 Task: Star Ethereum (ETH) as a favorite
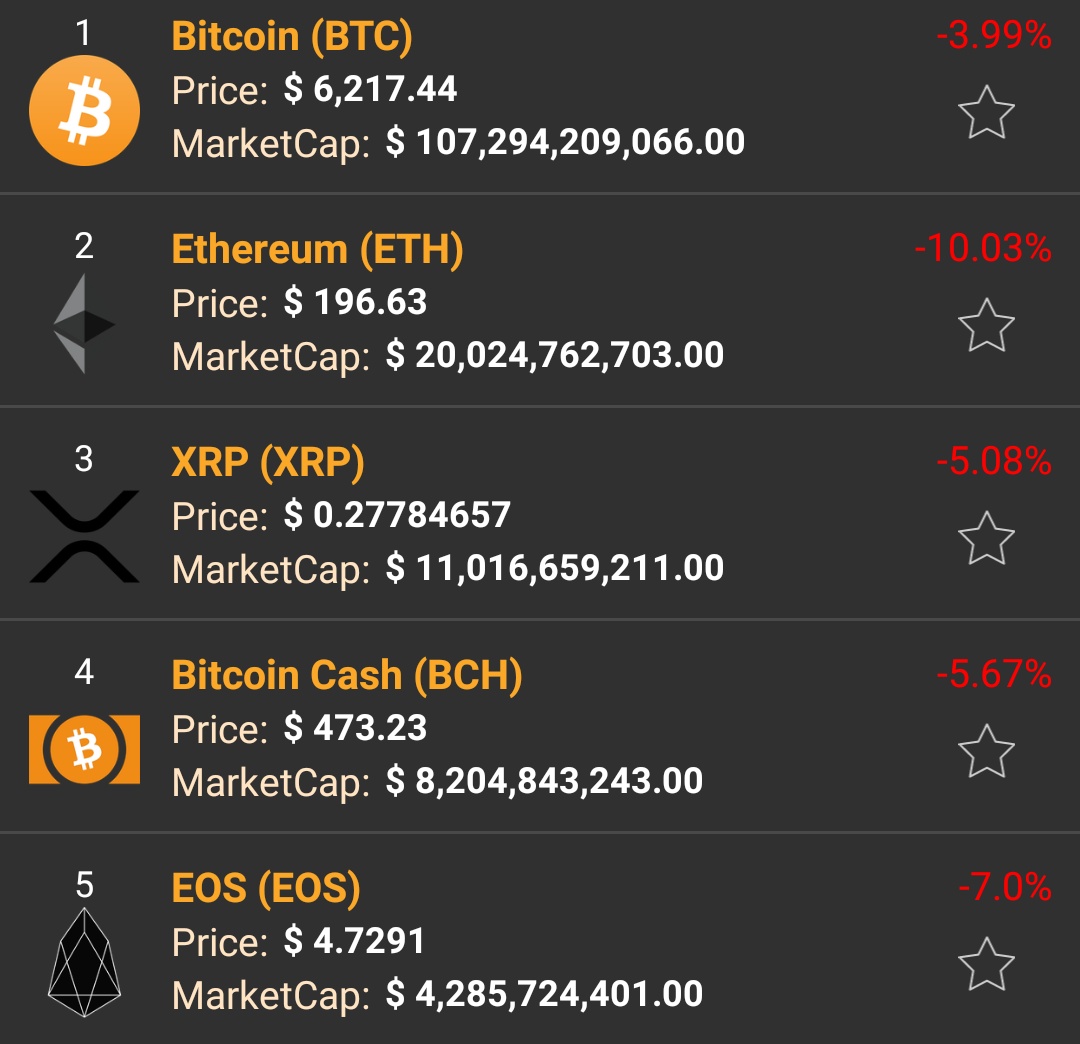pyautogui.click(x=986, y=325)
